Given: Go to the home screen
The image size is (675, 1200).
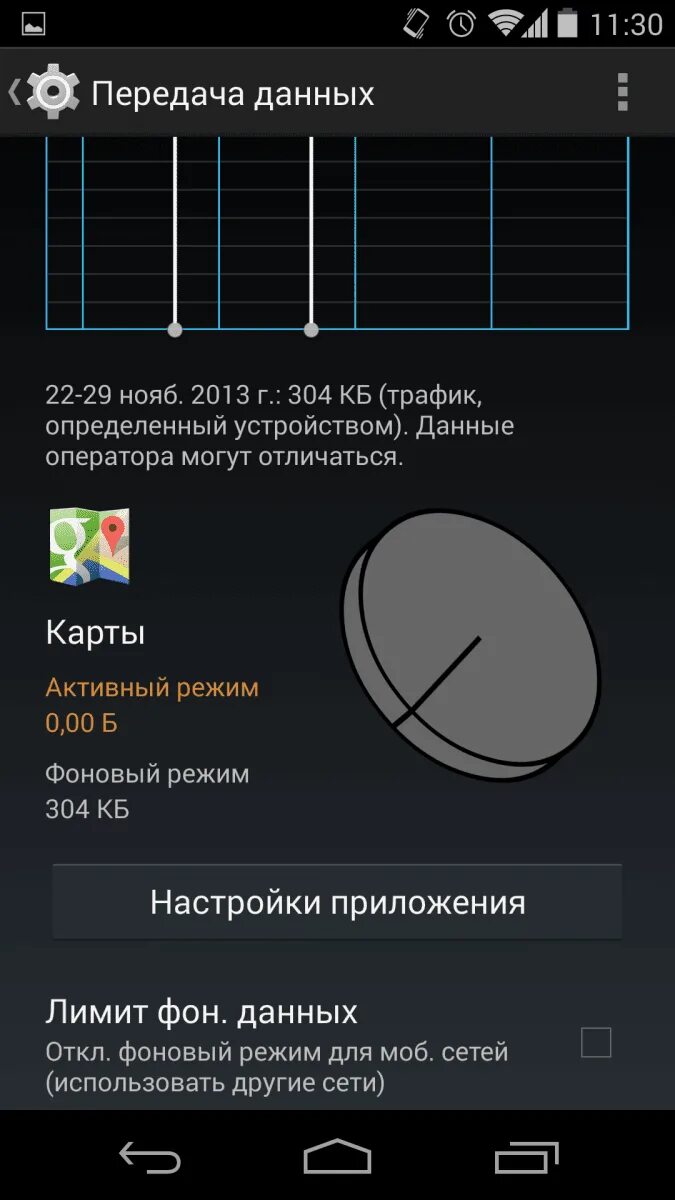Looking at the screenshot, I should click(x=338, y=1157).
